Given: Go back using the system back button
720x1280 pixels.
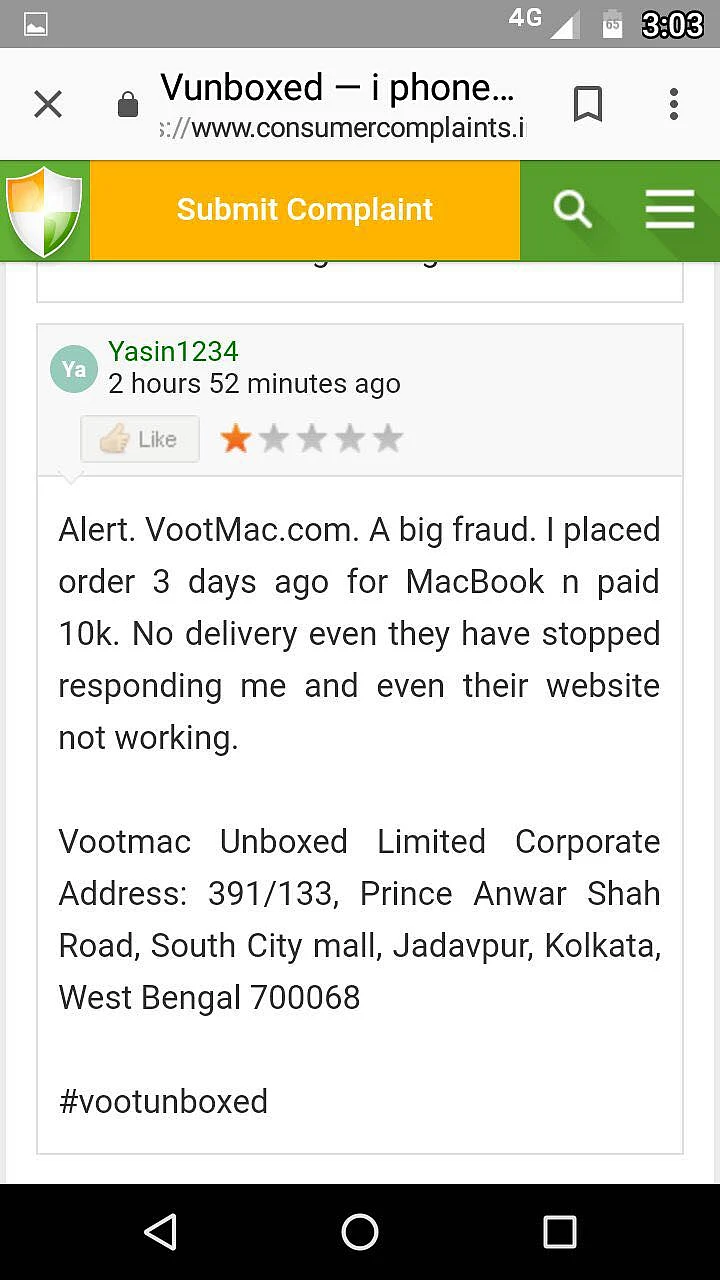Looking at the screenshot, I should pyautogui.click(x=160, y=1232).
